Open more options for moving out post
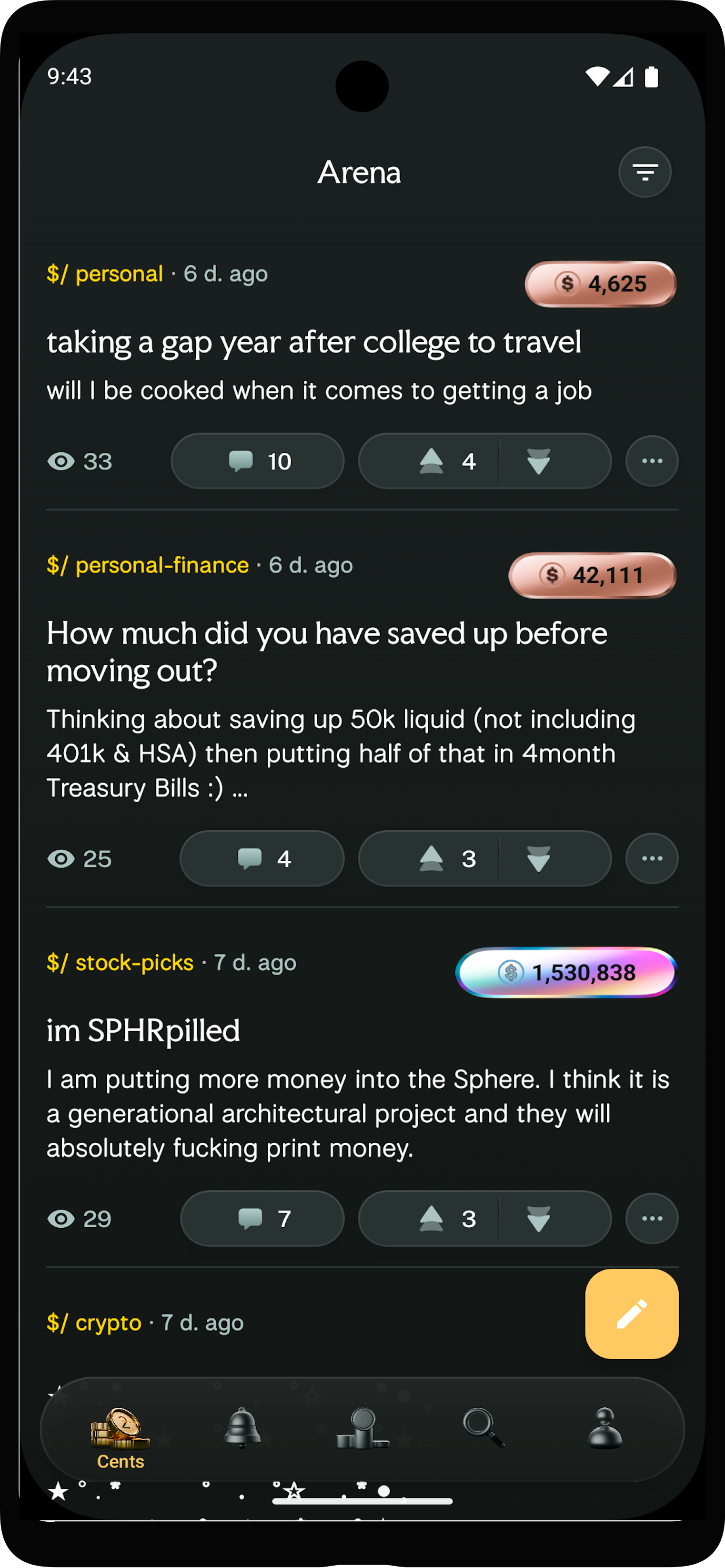The image size is (725, 1568). click(652, 858)
